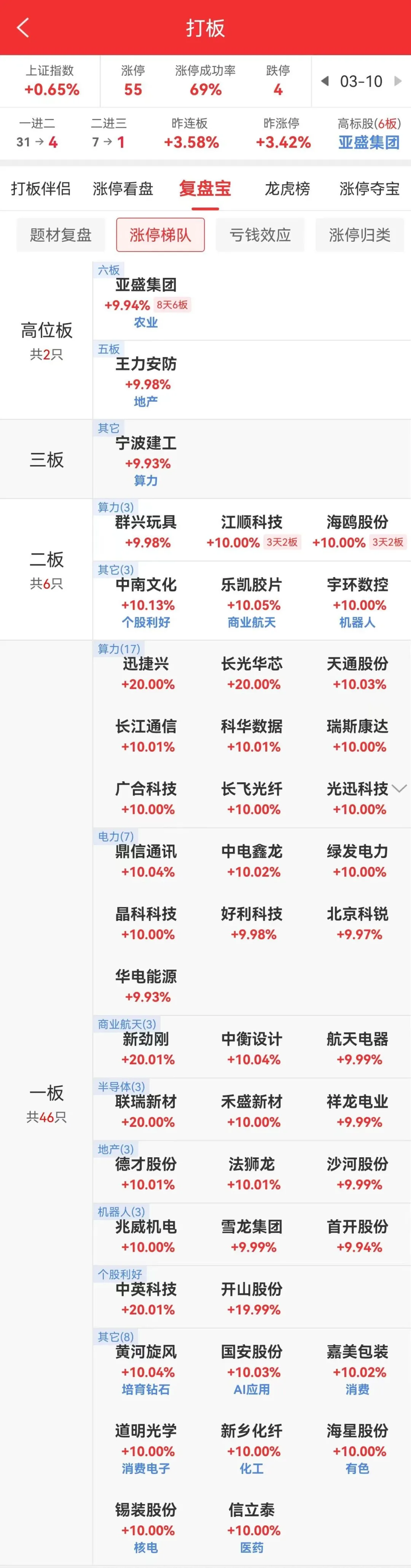Select the 亏钱效应 chip
Screen dimensions: 411x1568
tap(260, 235)
